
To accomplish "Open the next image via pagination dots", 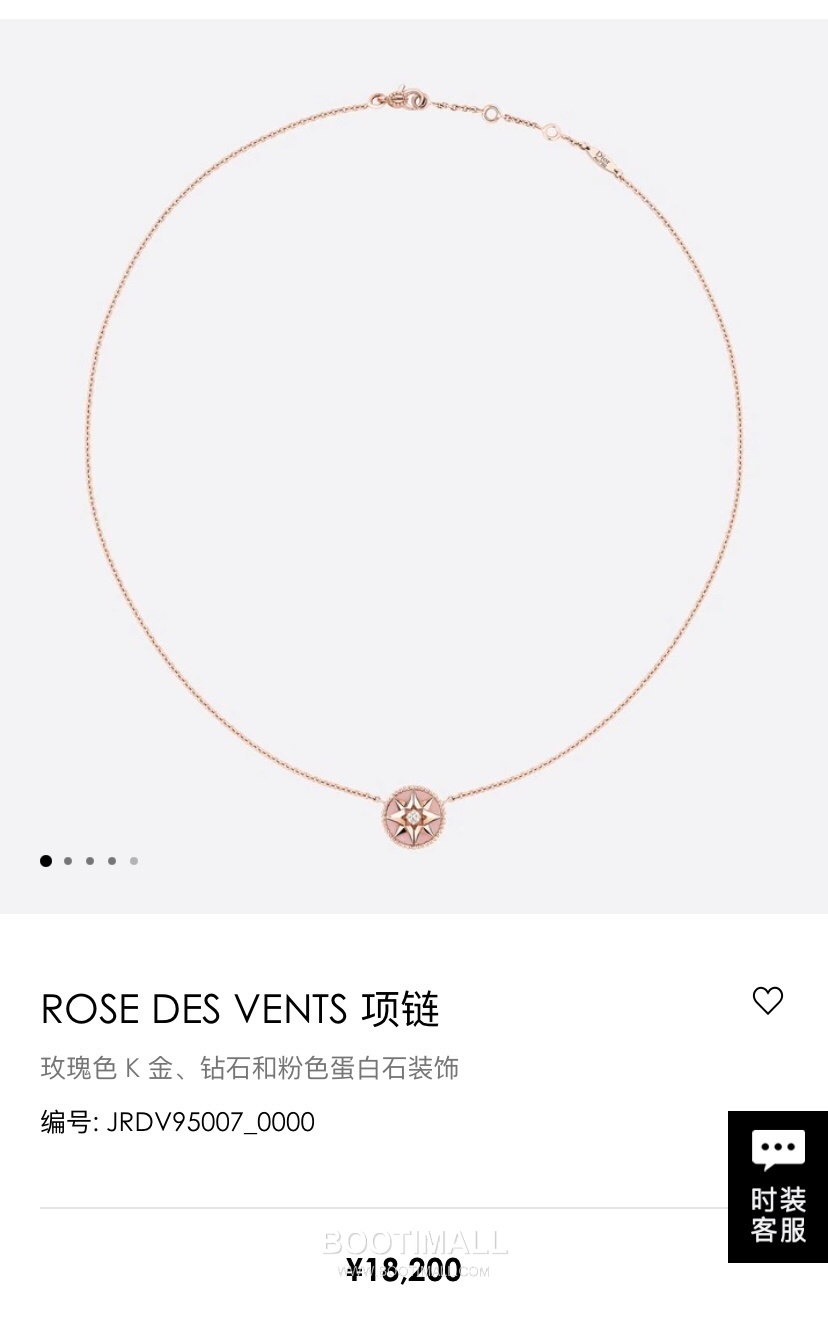I will (67, 860).
